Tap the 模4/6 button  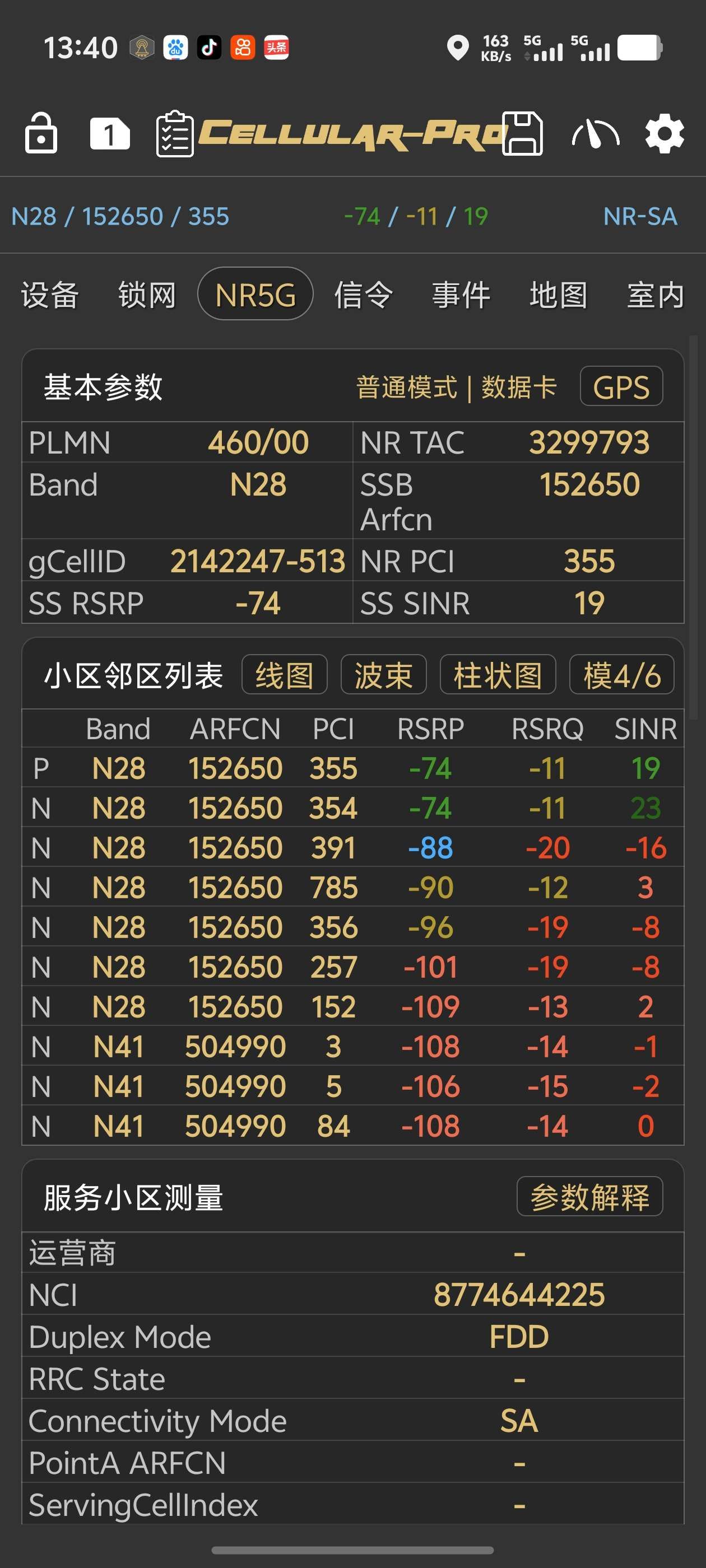click(621, 674)
